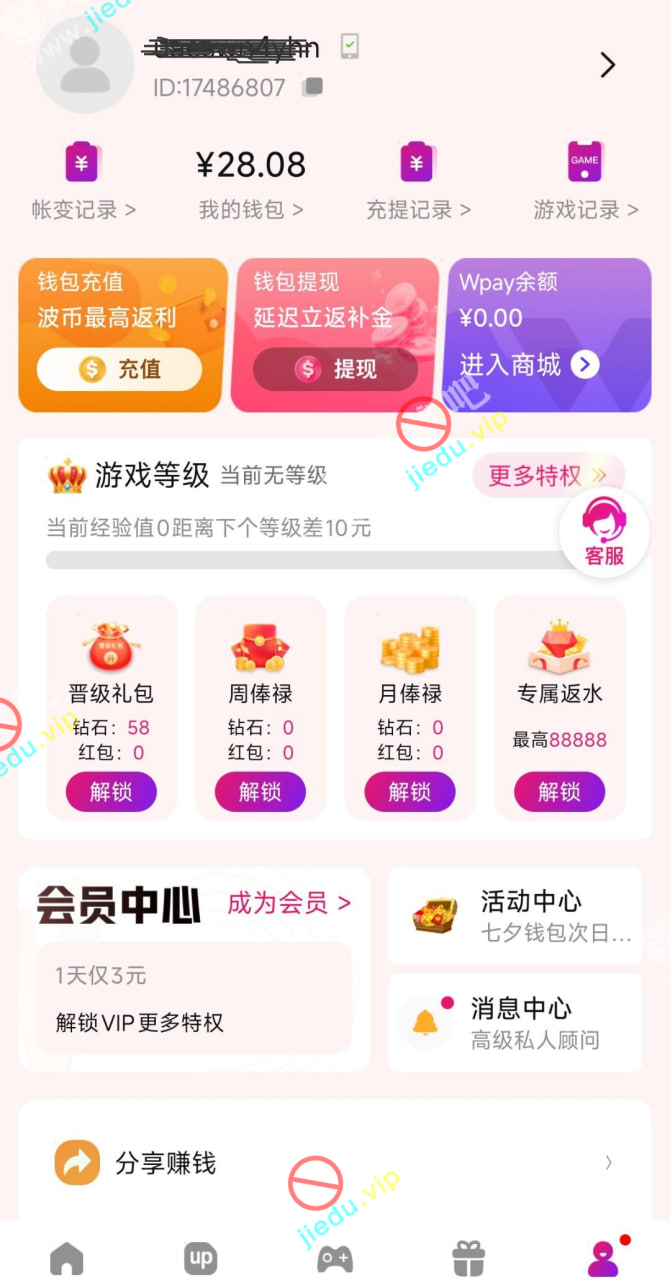Open profile details via the top chevron
The width and height of the screenshot is (670, 1280).
[x=607, y=66]
